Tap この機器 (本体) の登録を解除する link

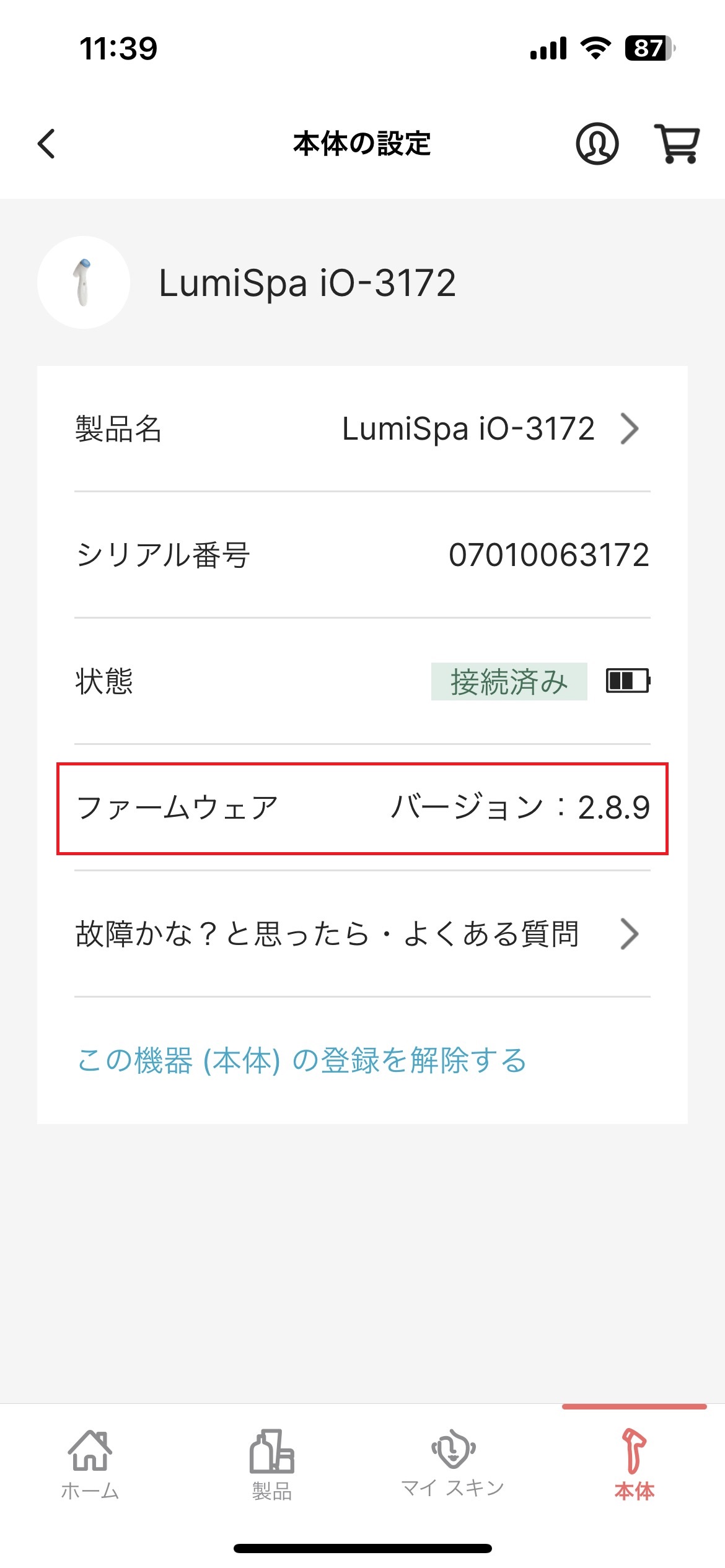coord(302,1060)
